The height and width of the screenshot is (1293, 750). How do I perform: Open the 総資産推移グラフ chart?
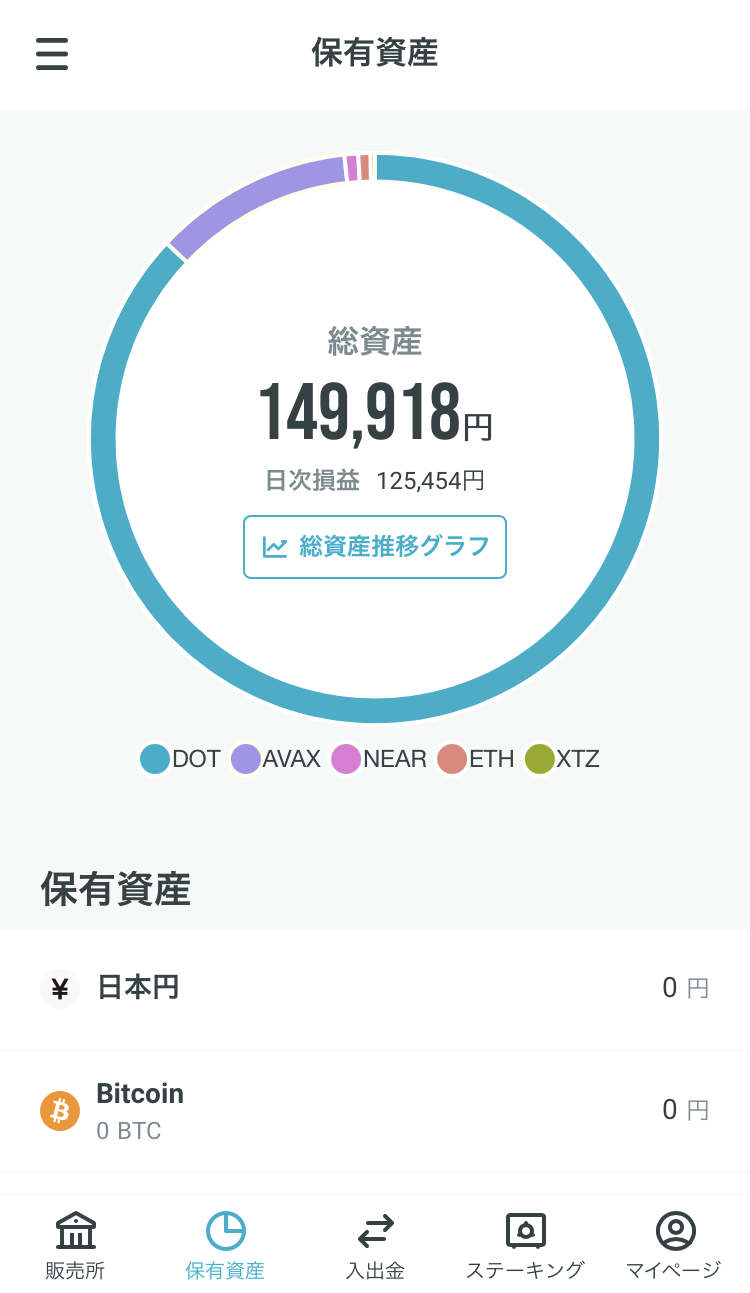pos(375,547)
